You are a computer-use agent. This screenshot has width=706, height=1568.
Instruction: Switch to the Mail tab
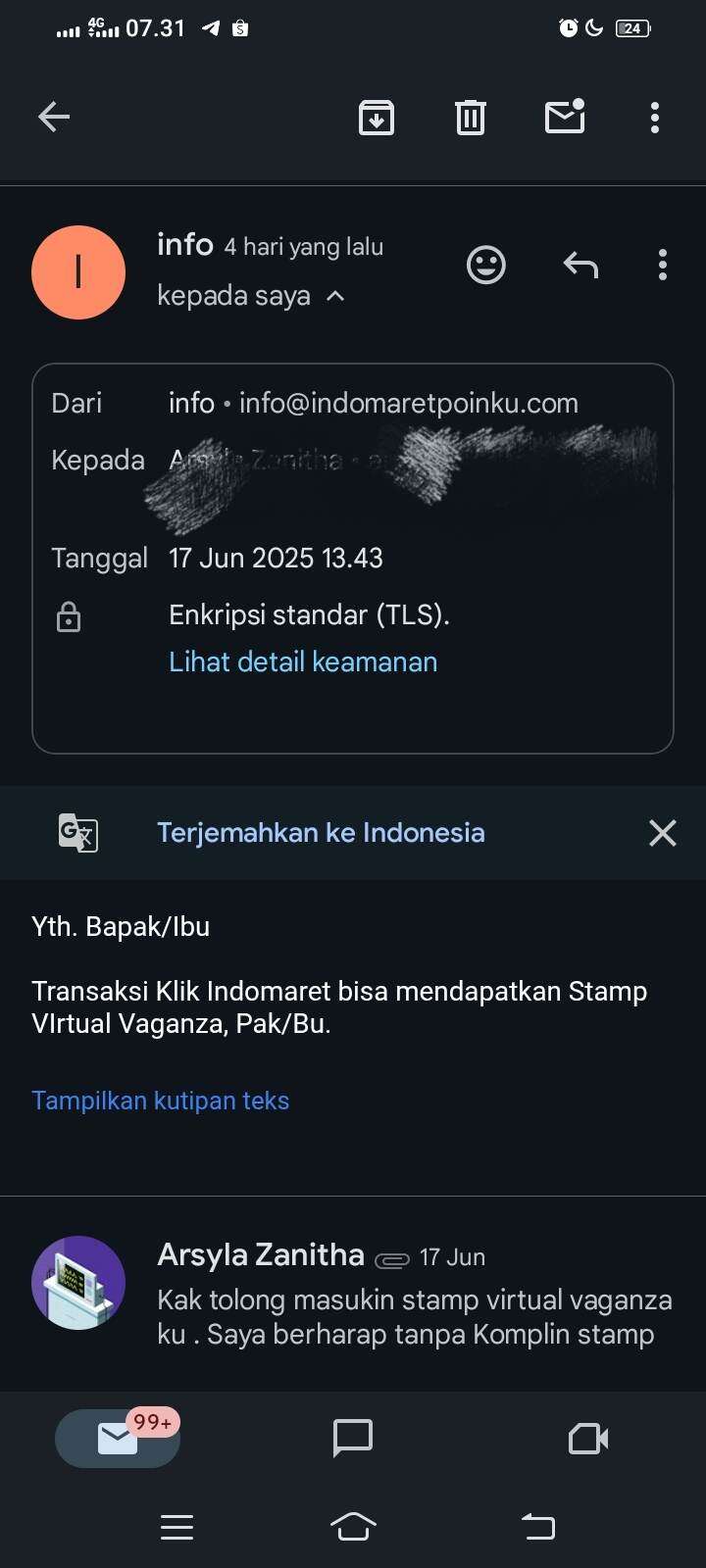(118, 1439)
